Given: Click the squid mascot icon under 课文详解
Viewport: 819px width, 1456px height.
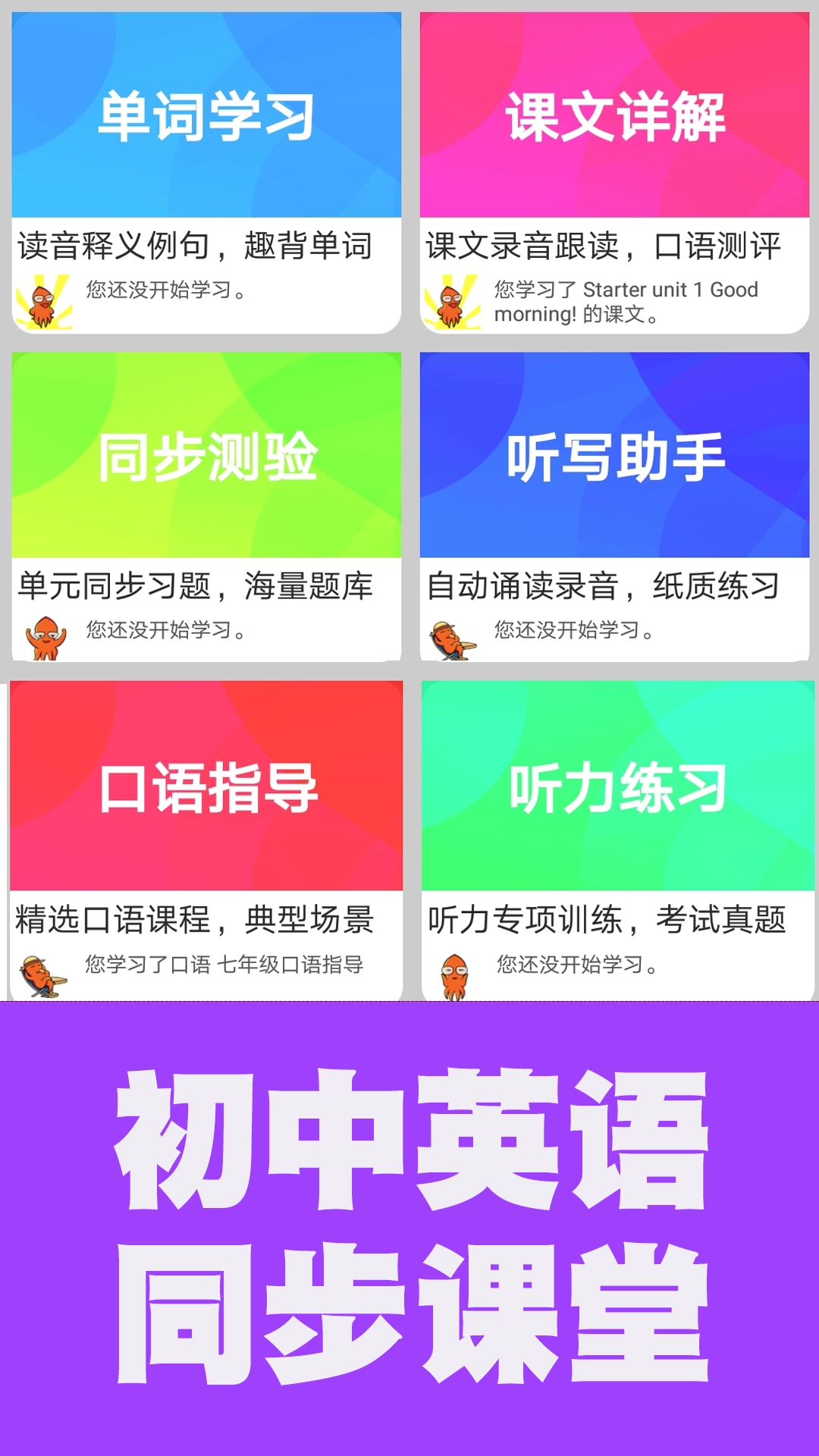Looking at the screenshot, I should click(x=453, y=301).
